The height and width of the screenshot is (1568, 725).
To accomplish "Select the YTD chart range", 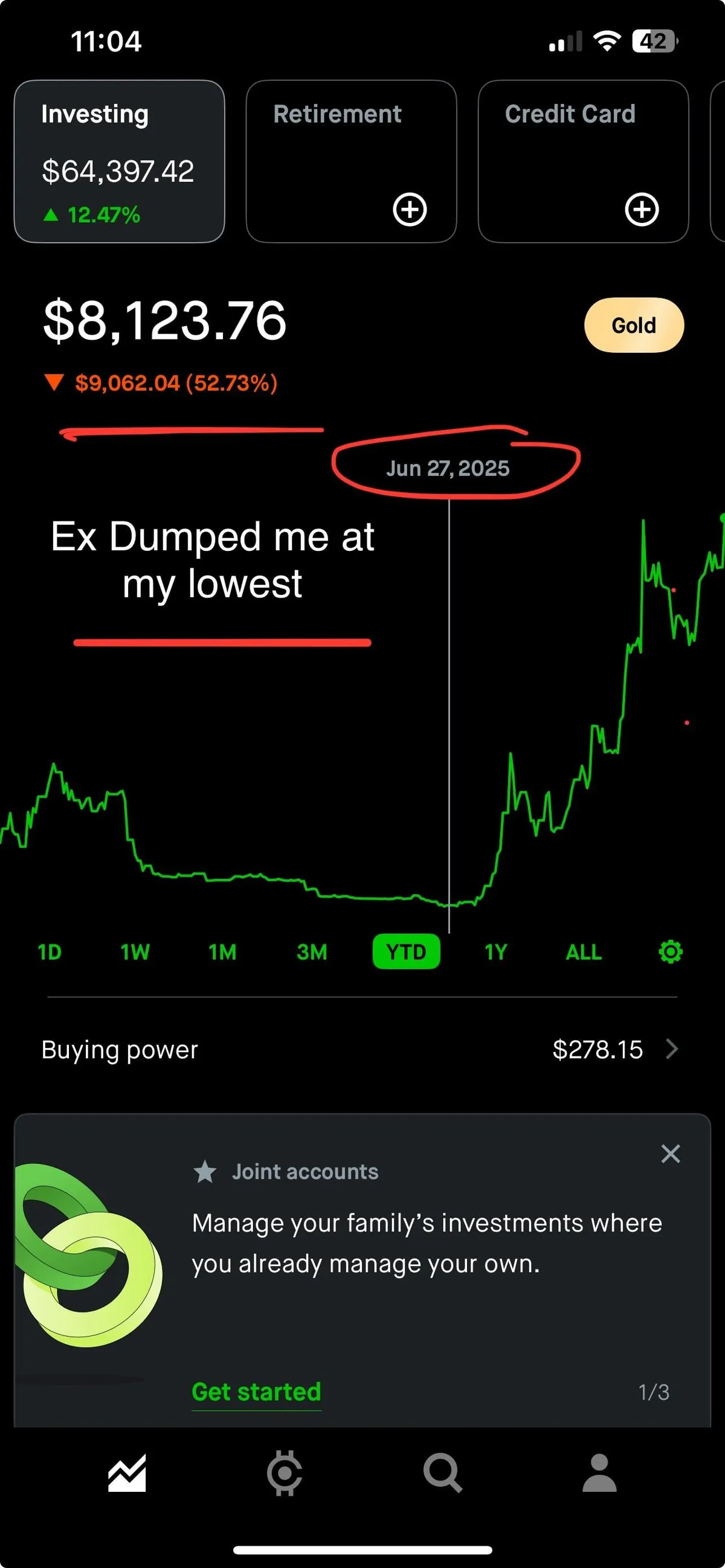I will pos(406,951).
